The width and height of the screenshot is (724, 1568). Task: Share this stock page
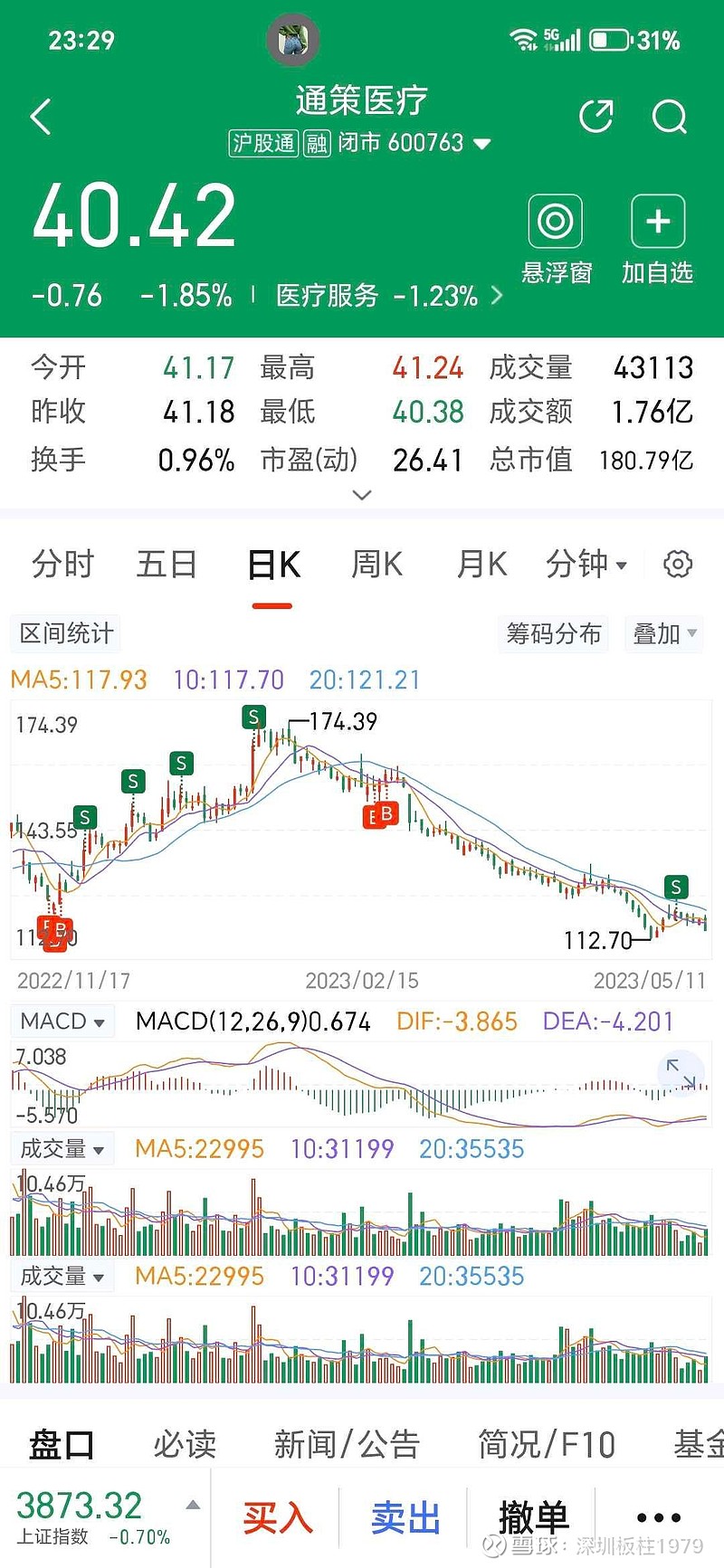[x=596, y=117]
